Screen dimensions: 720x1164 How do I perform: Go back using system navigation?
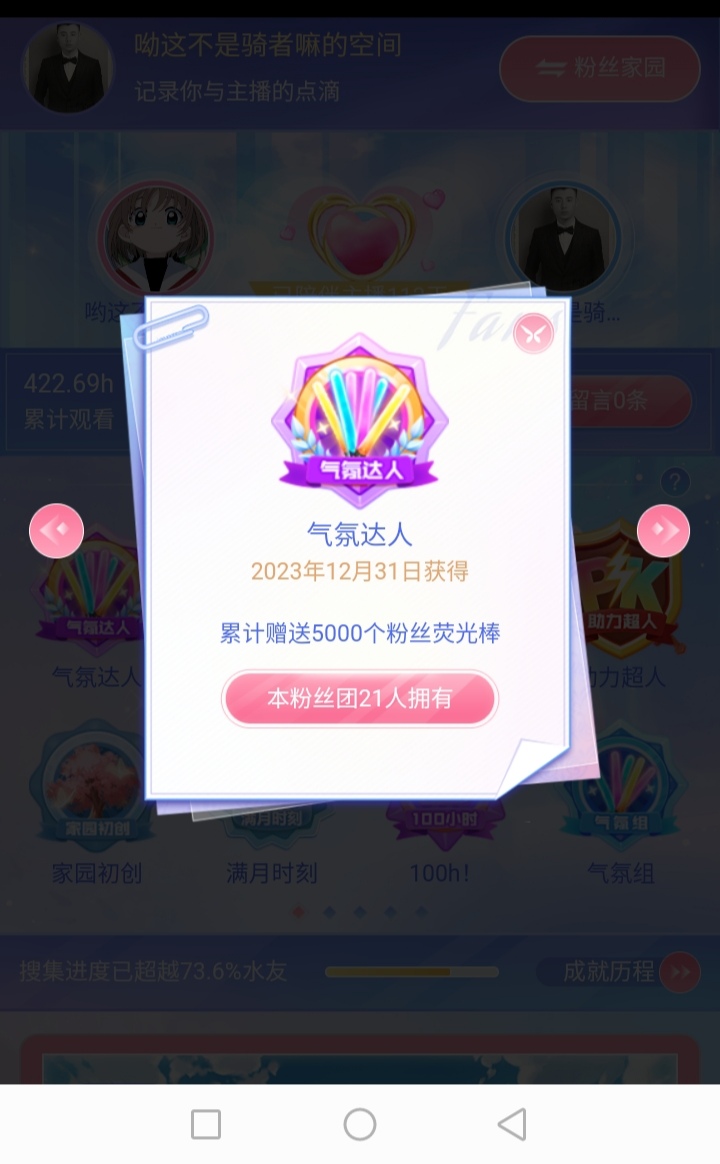click(512, 1124)
